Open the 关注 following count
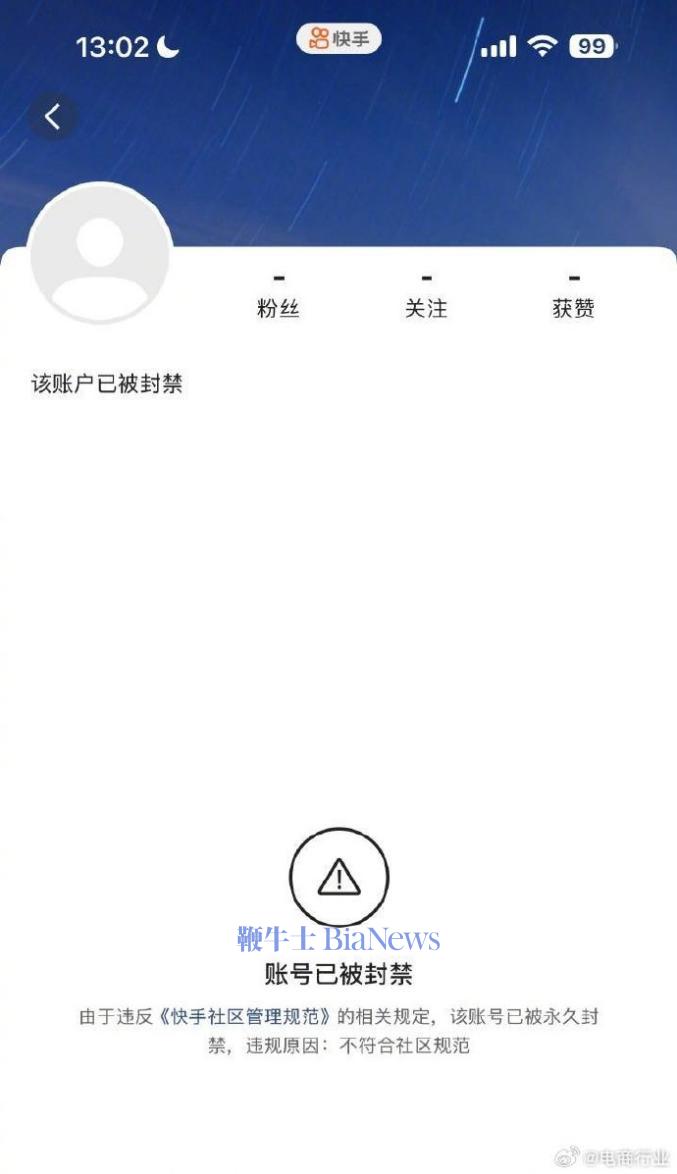 click(426, 297)
